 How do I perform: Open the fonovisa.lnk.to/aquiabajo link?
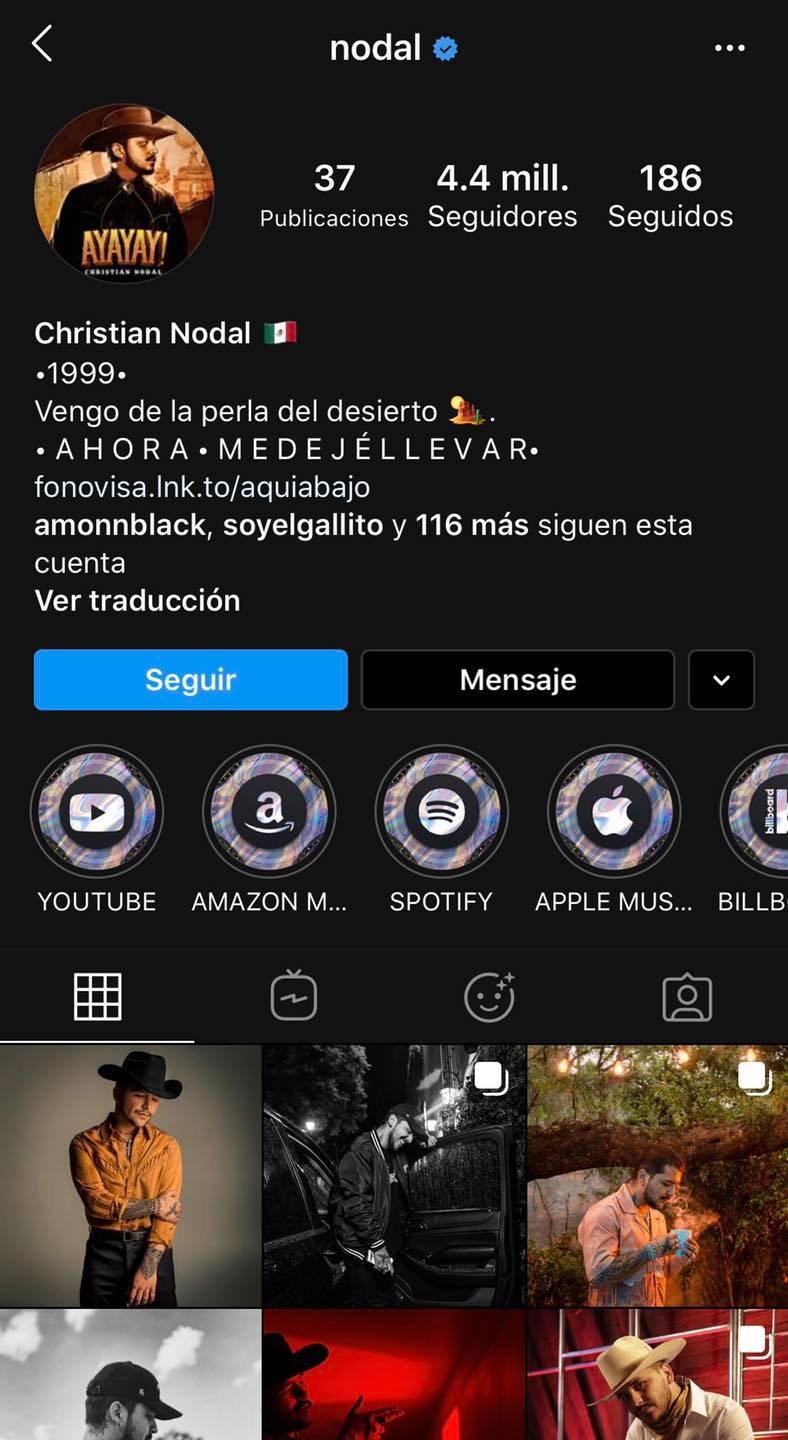pos(202,487)
